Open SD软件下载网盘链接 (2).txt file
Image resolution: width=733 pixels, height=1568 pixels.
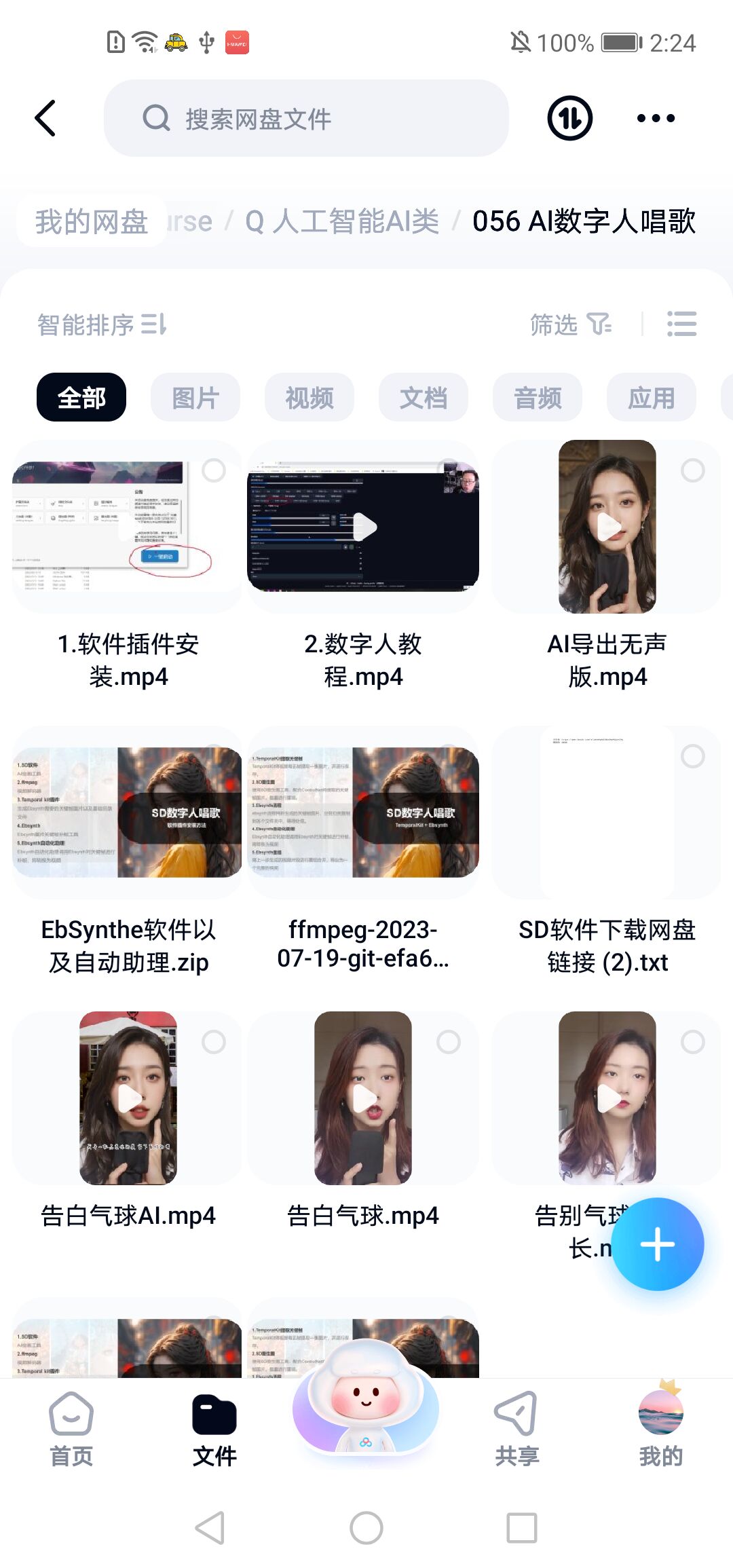tap(607, 813)
